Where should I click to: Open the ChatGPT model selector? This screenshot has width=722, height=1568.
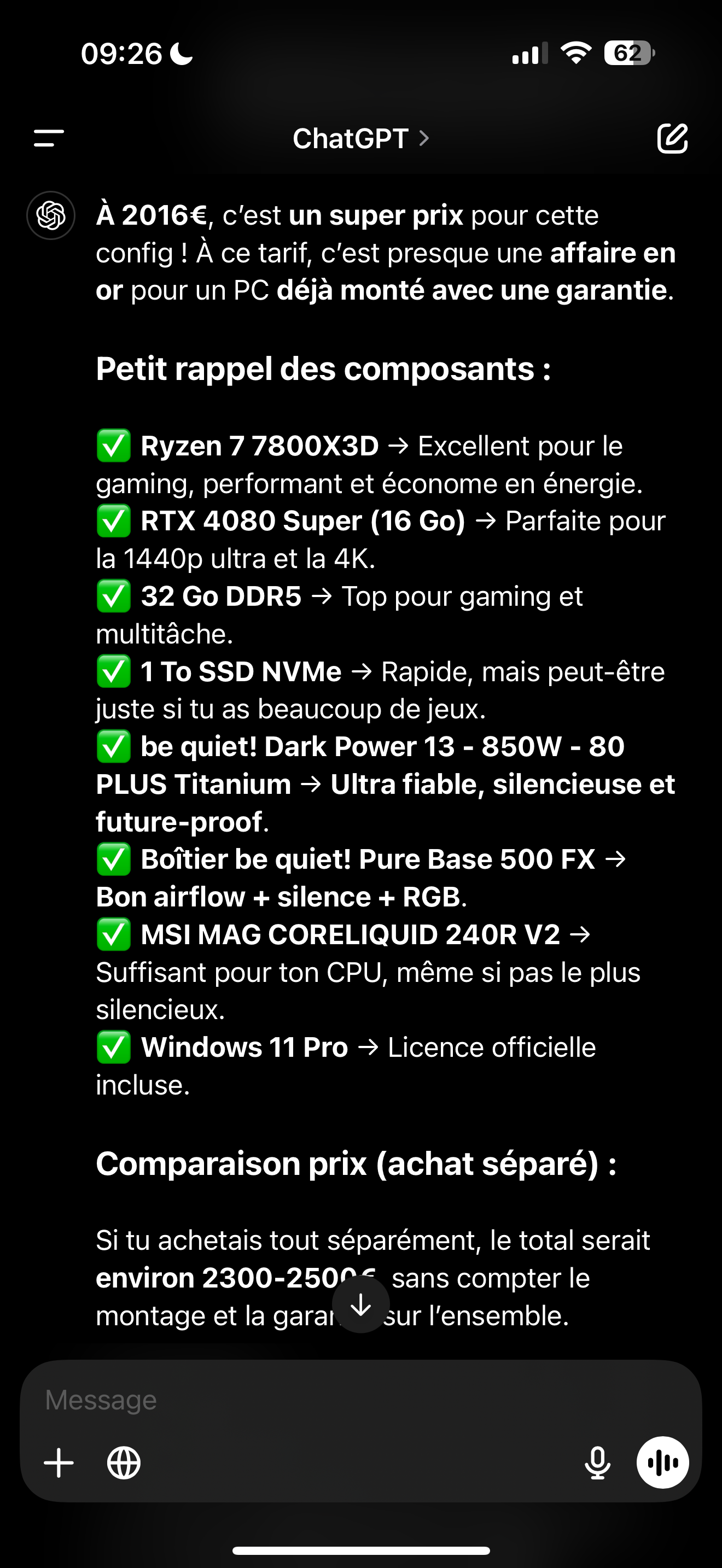click(x=361, y=139)
